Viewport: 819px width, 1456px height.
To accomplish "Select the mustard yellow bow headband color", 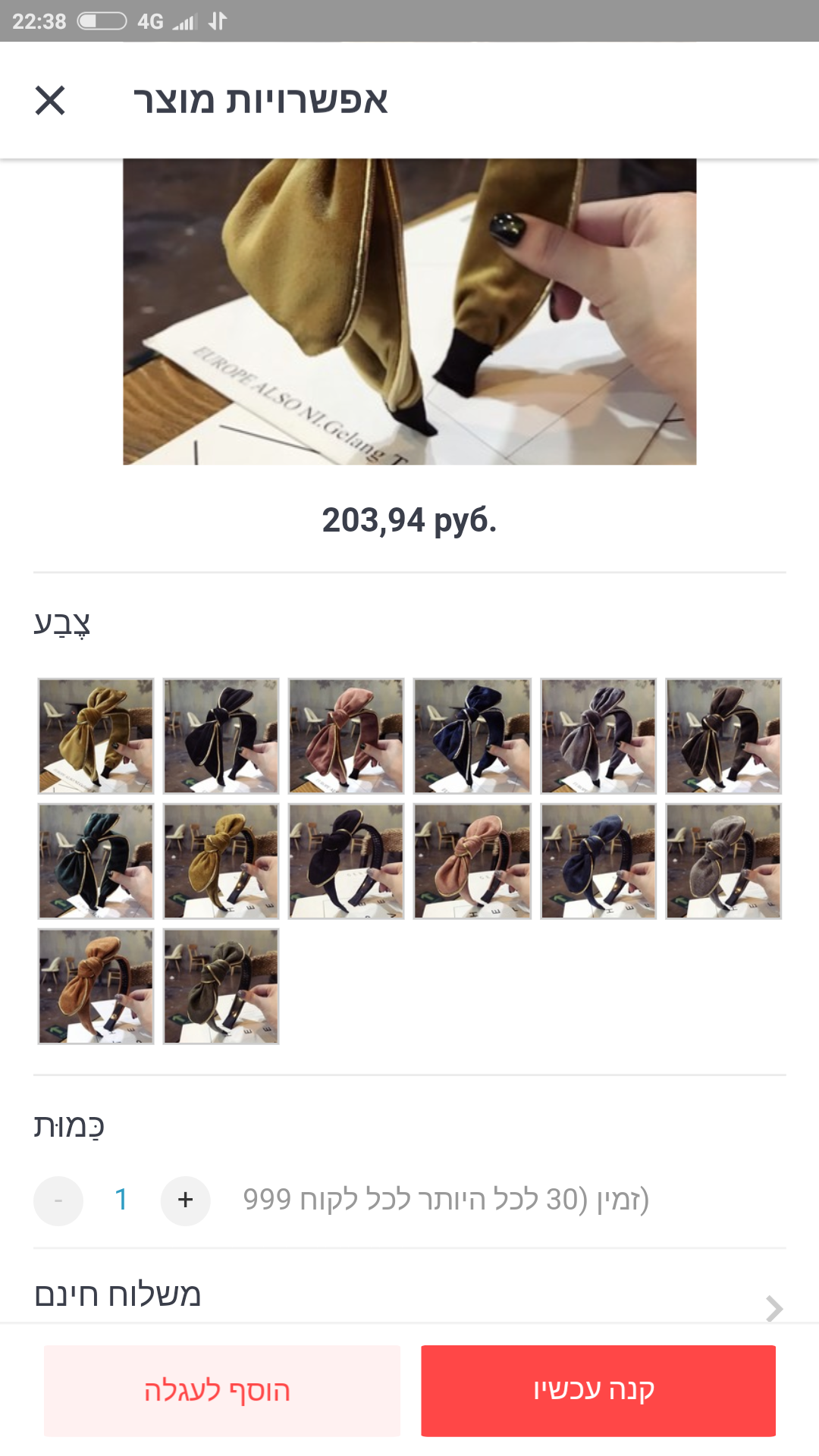I will coord(95,736).
